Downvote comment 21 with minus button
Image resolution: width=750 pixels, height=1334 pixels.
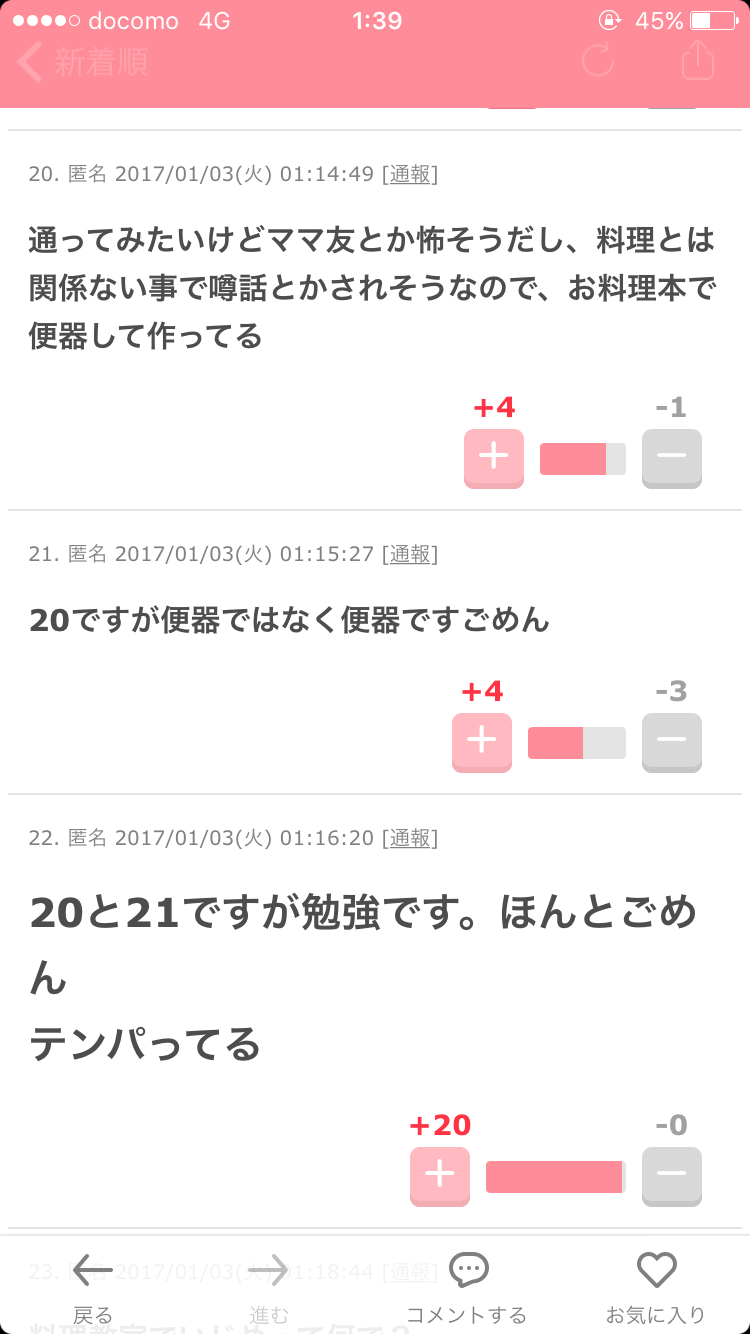(x=672, y=742)
